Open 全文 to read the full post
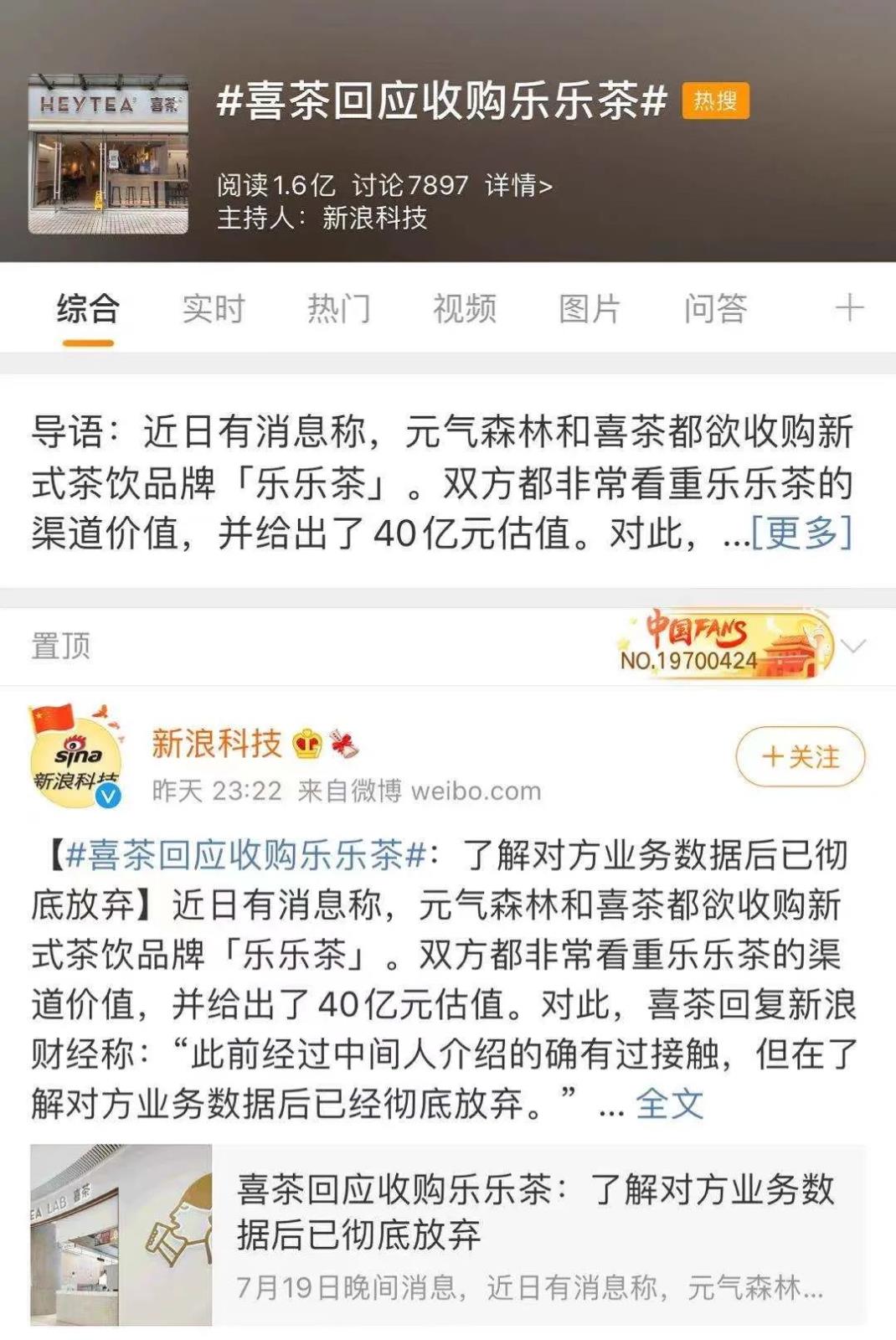Image resolution: width=896 pixels, height=1340 pixels. click(669, 1105)
